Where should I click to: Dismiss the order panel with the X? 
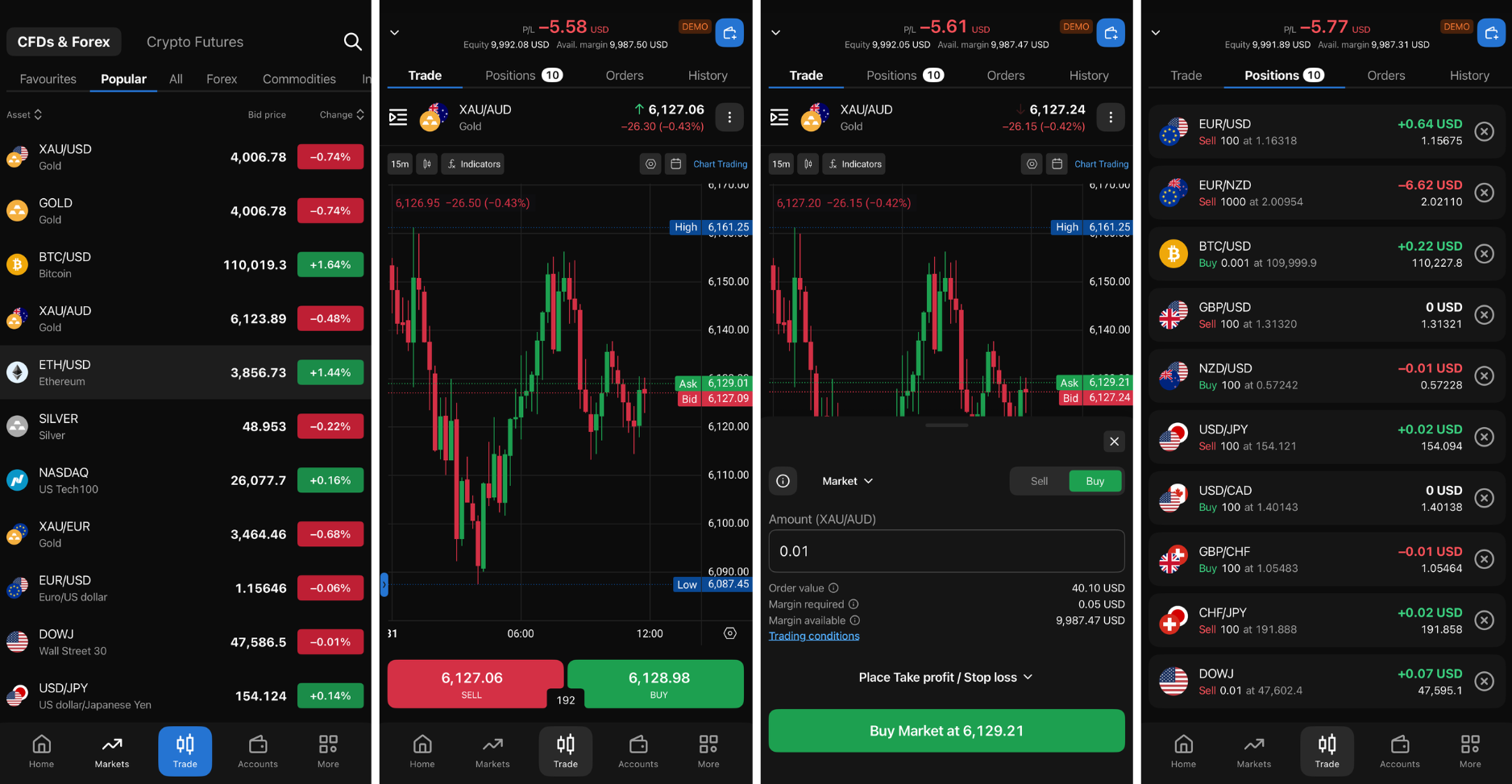click(1114, 442)
